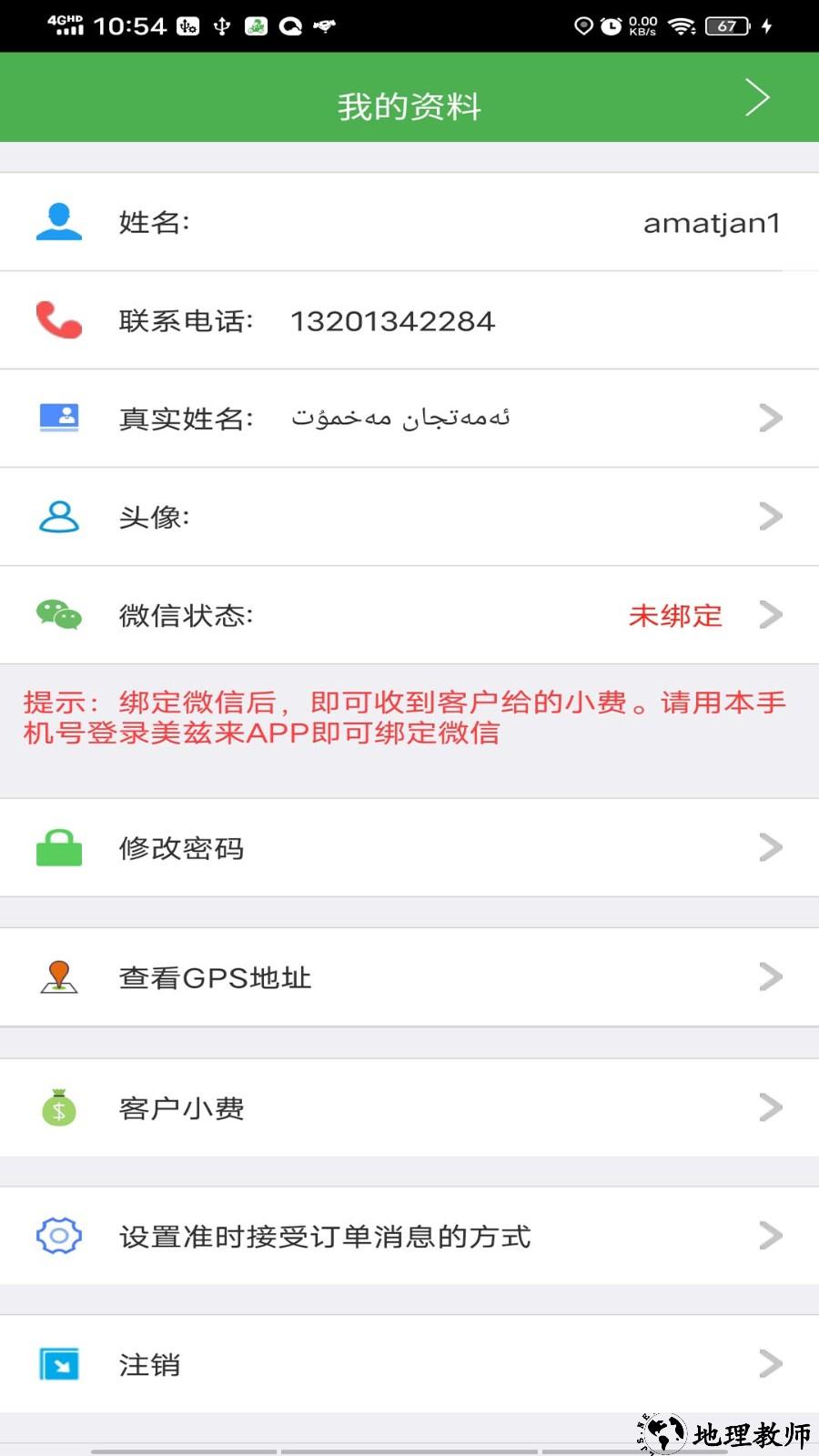Tap the blue user icon beside 姓名
The height and width of the screenshot is (1456, 819).
[58, 221]
